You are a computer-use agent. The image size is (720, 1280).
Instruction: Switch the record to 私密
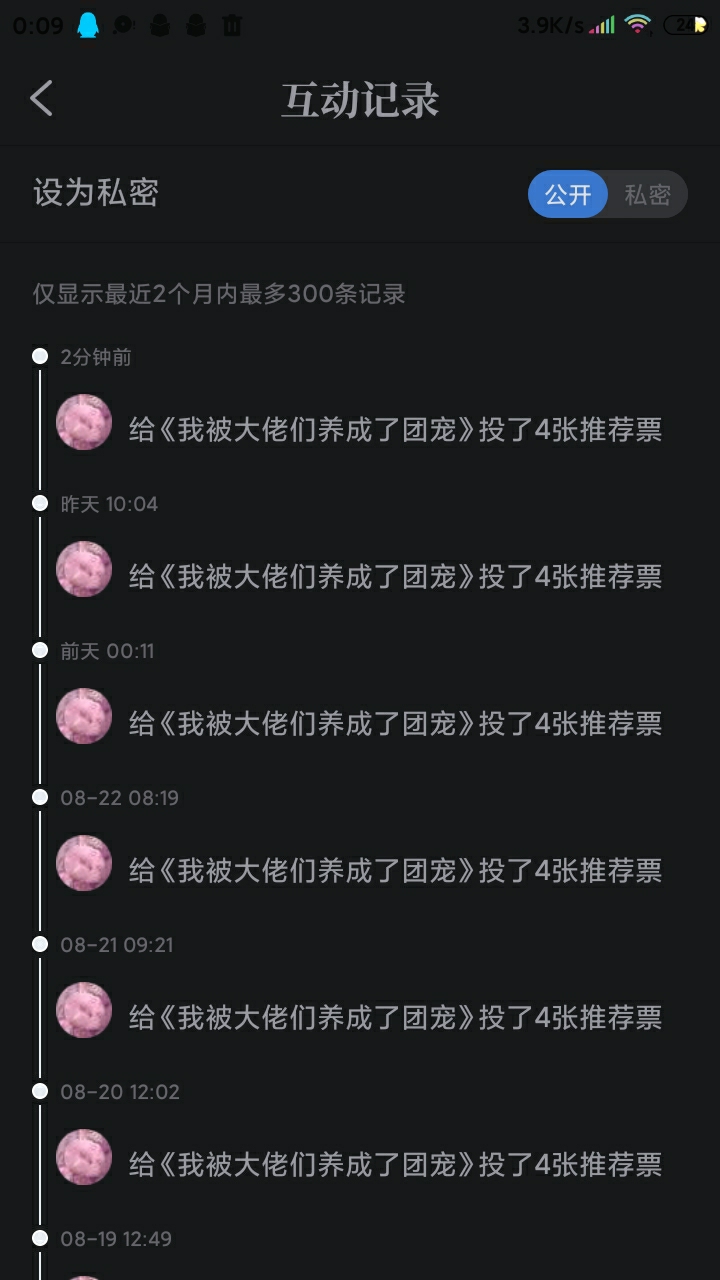pos(647,194)
